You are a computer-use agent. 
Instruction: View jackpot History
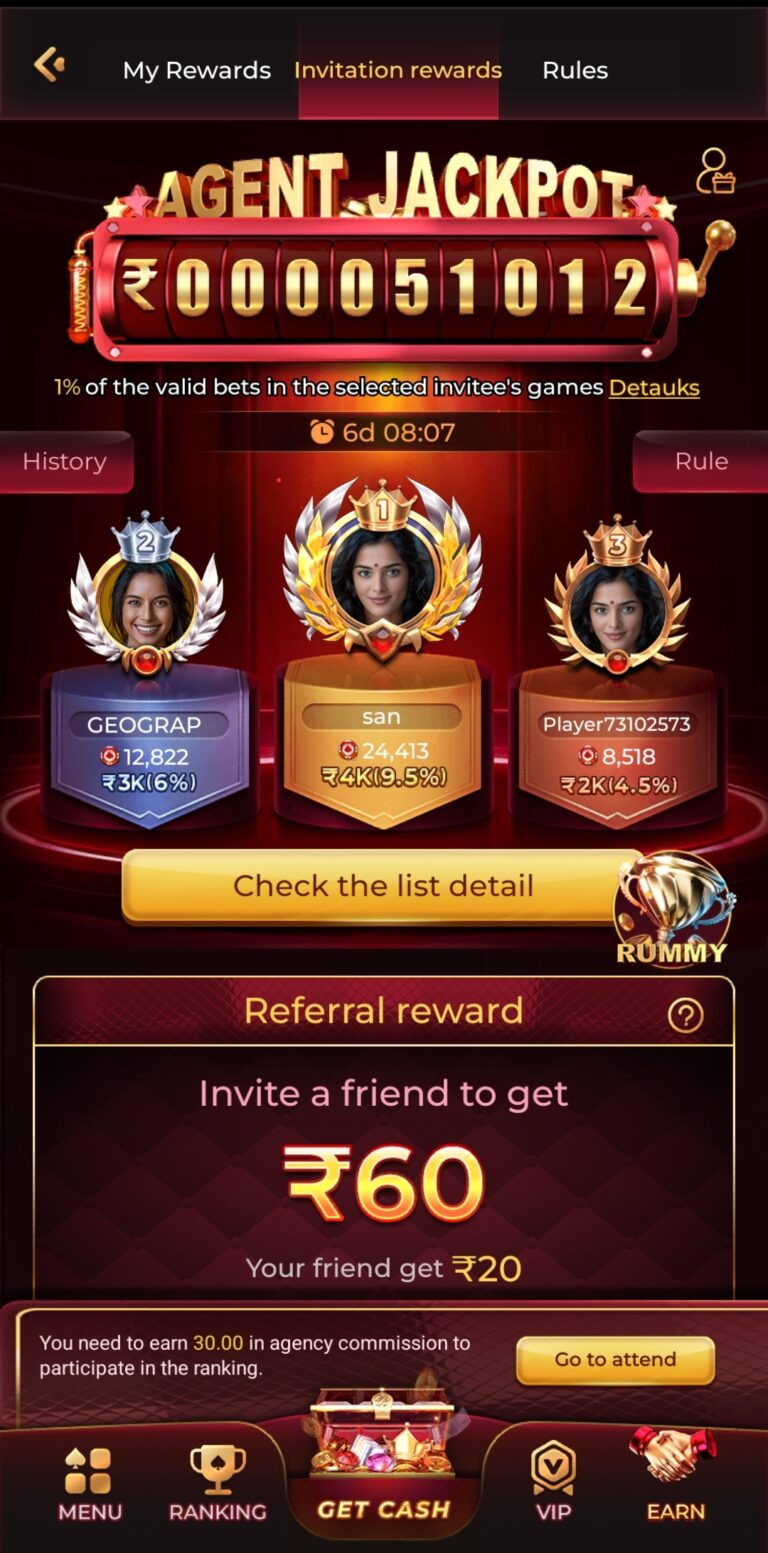click(x=65, y=462)
